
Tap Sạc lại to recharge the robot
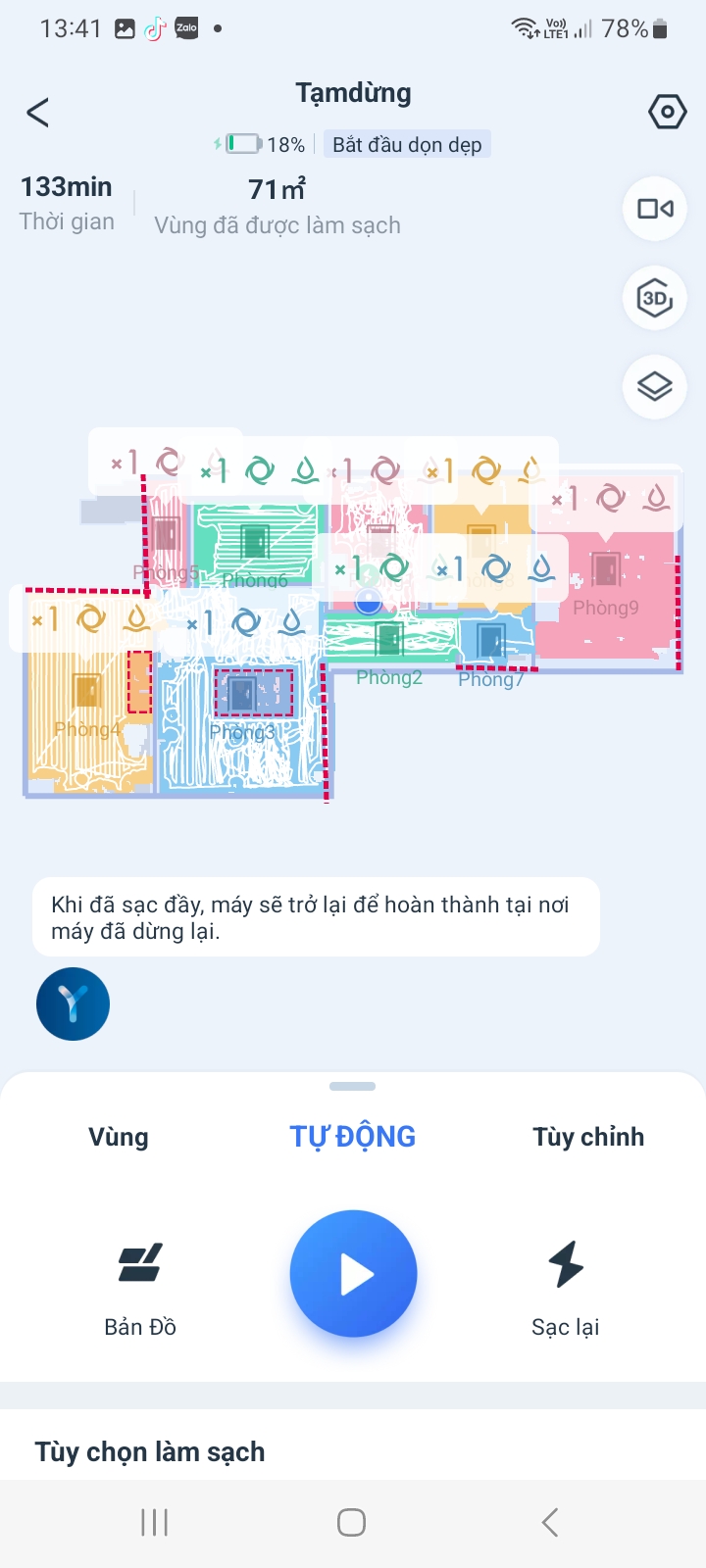click(x=566, y=1282)
